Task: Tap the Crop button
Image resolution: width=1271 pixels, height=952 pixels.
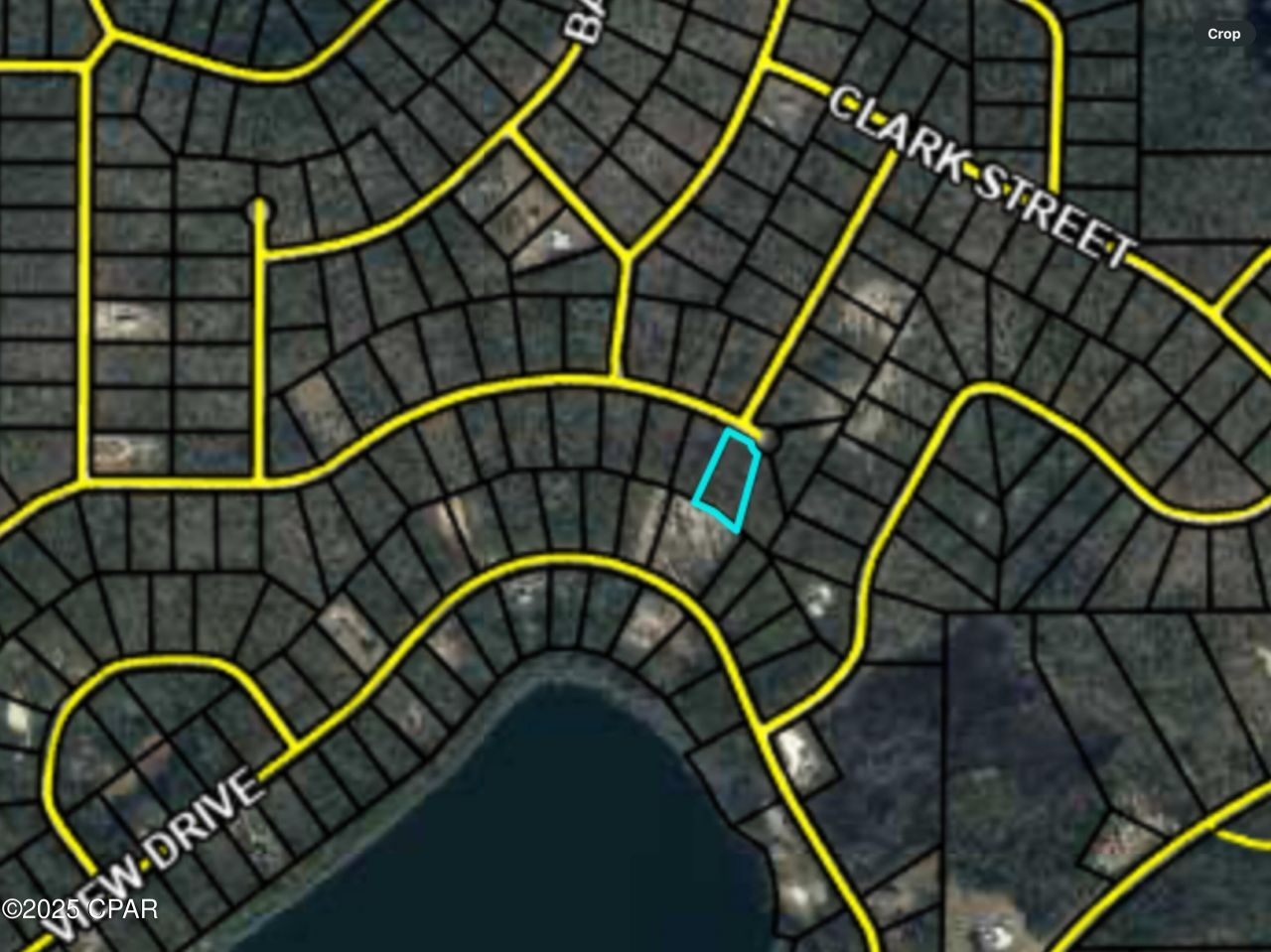Action: coord(1223,34)
